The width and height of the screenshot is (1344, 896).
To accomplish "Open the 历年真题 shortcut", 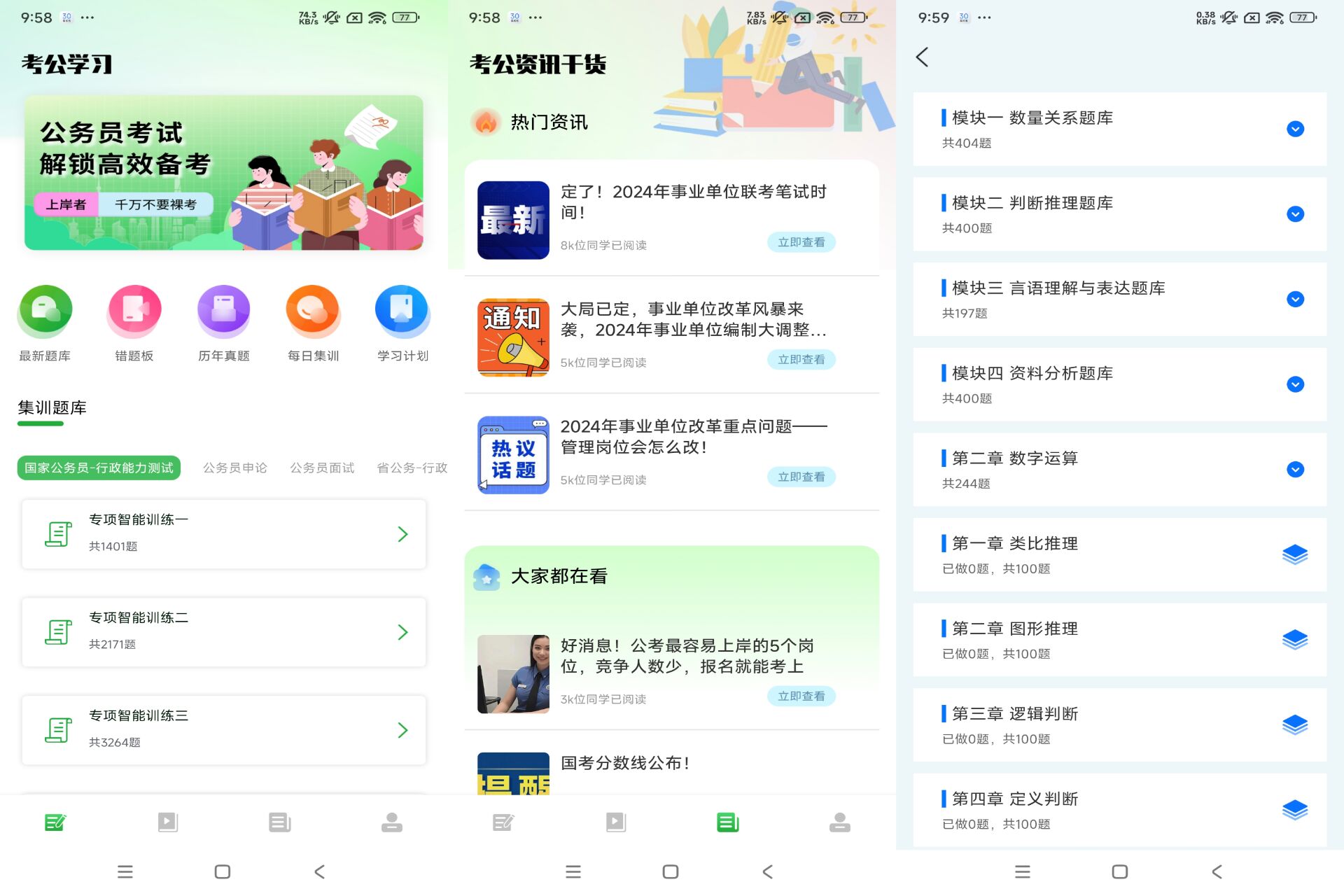I will coord(224,310).
